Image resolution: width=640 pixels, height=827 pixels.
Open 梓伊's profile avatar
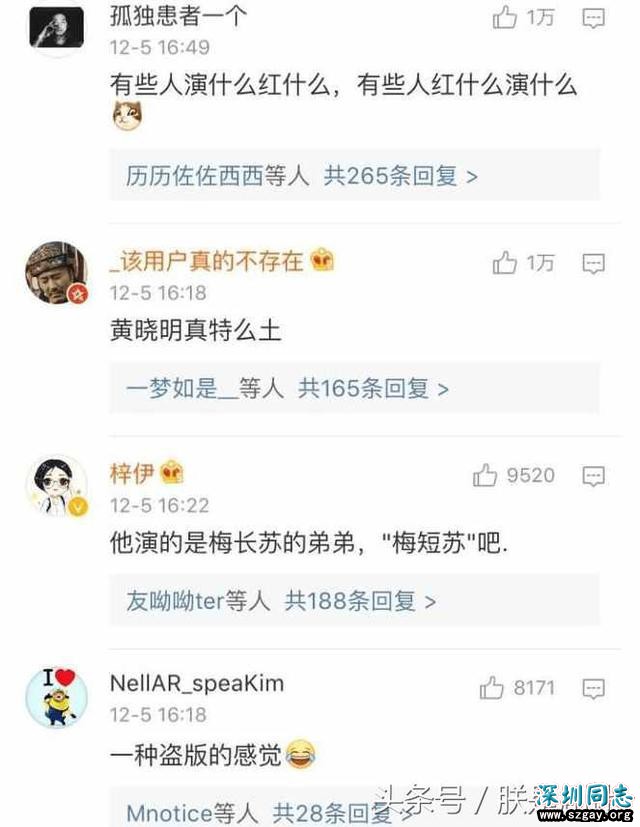(x=55, y=486)
